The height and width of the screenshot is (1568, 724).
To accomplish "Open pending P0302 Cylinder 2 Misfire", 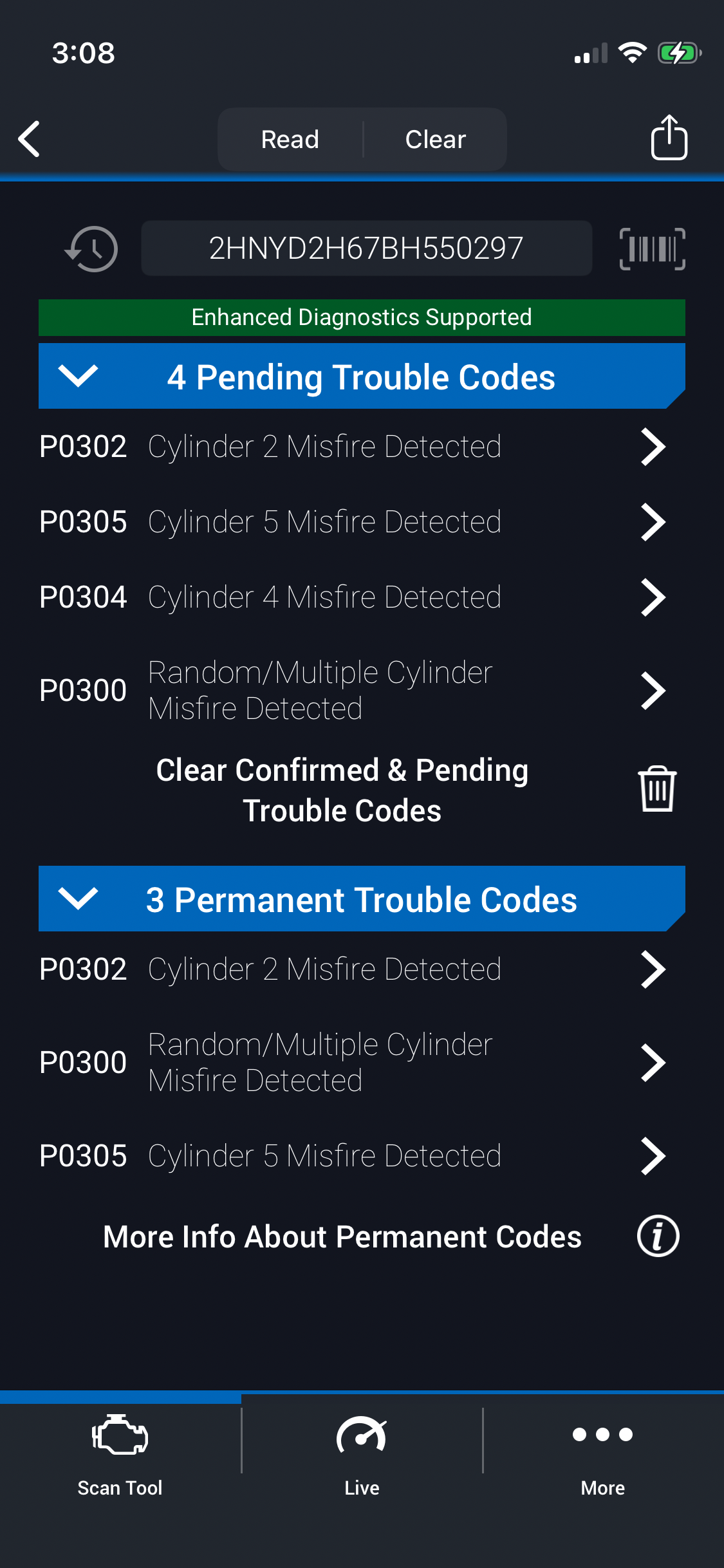I will [x=352, y=447].
